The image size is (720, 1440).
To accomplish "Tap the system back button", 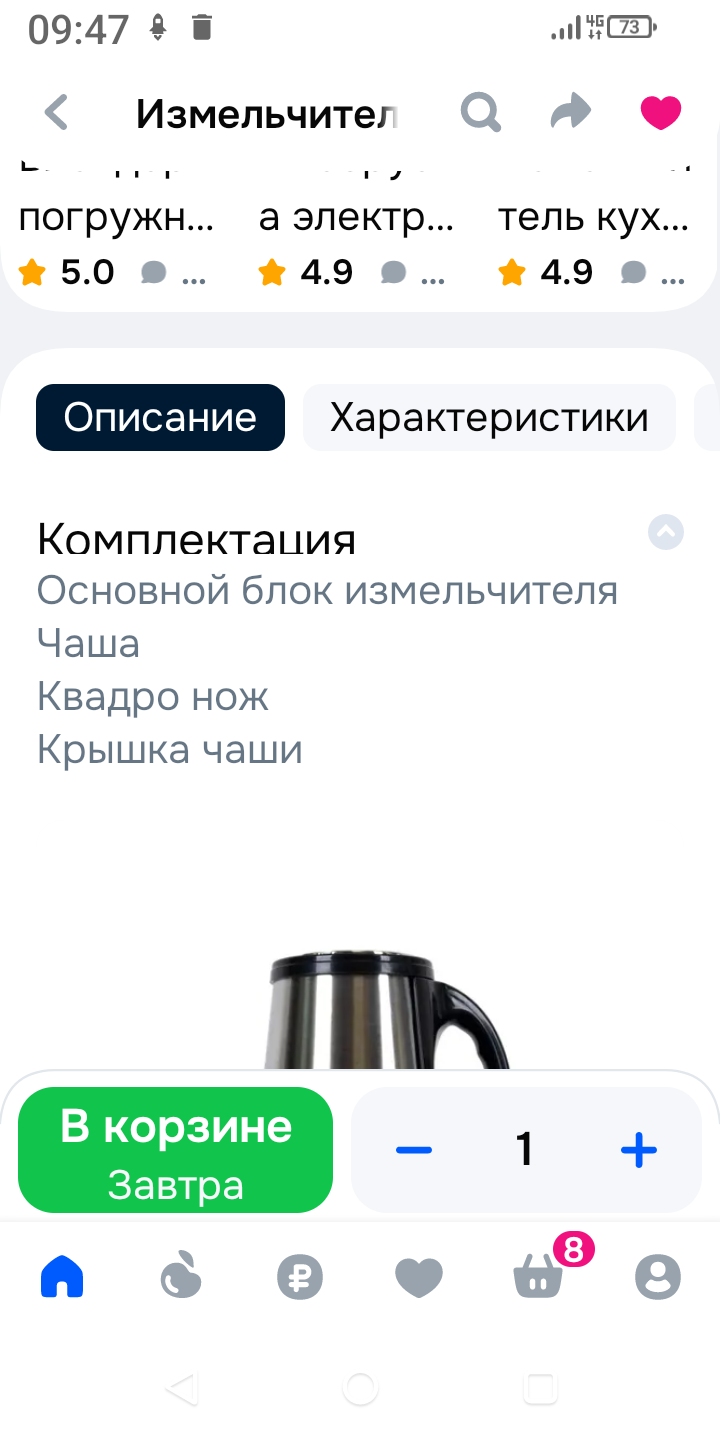I will (181, 1388).
